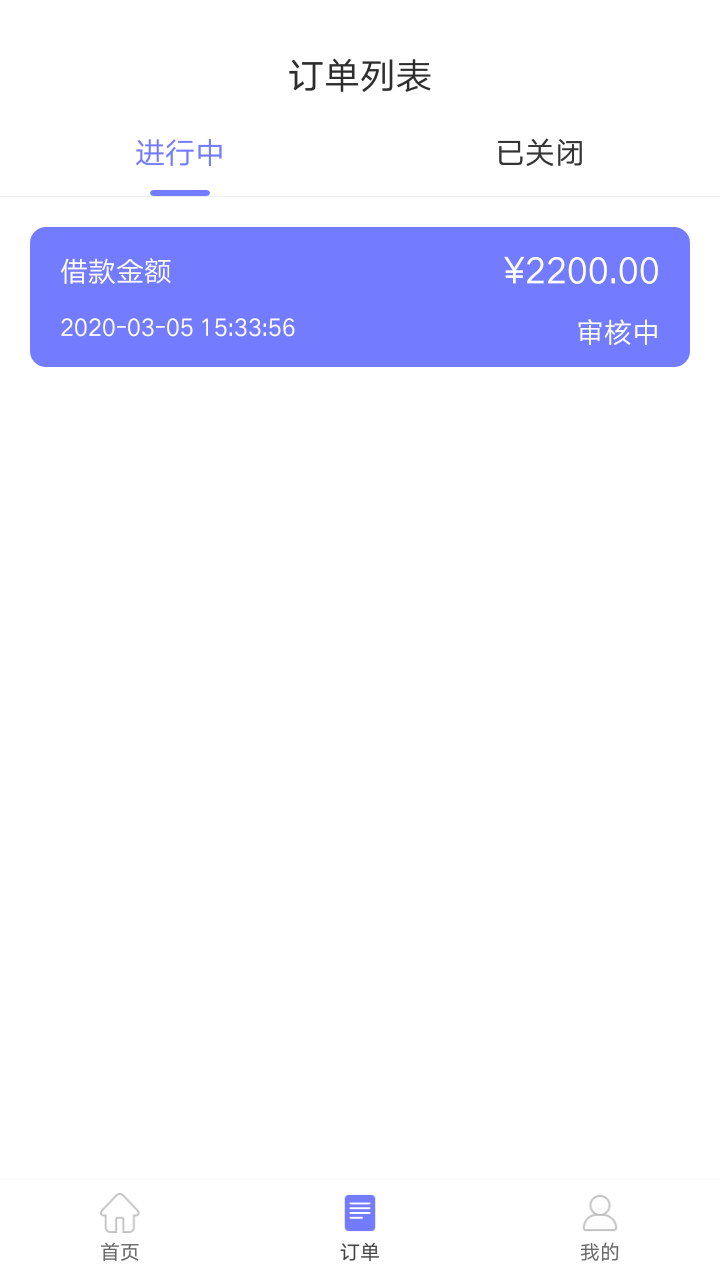
Task: Open the ¥2200.00 loan order card
Action: (360, 297)
